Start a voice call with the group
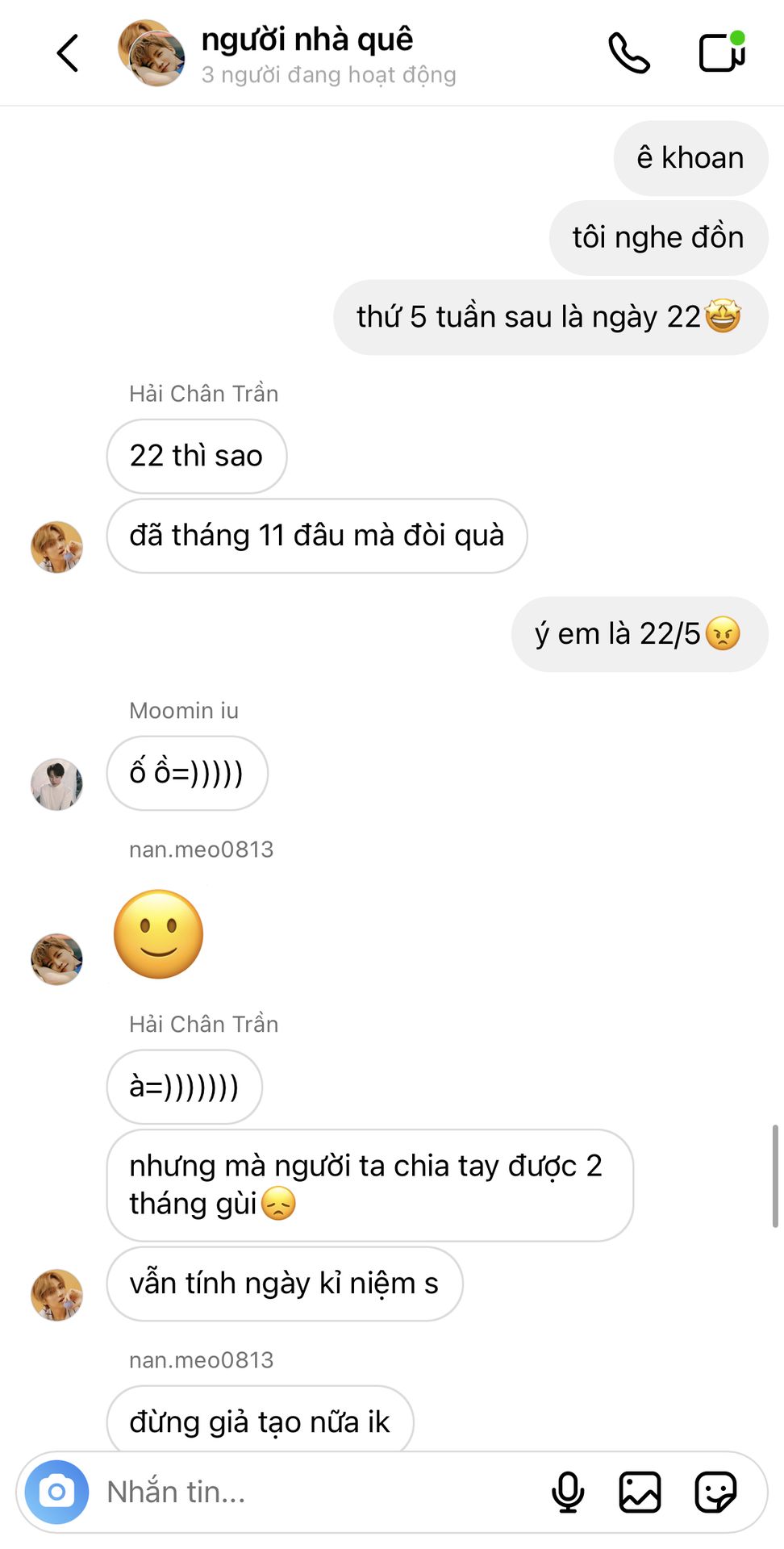 click(628, 53)
